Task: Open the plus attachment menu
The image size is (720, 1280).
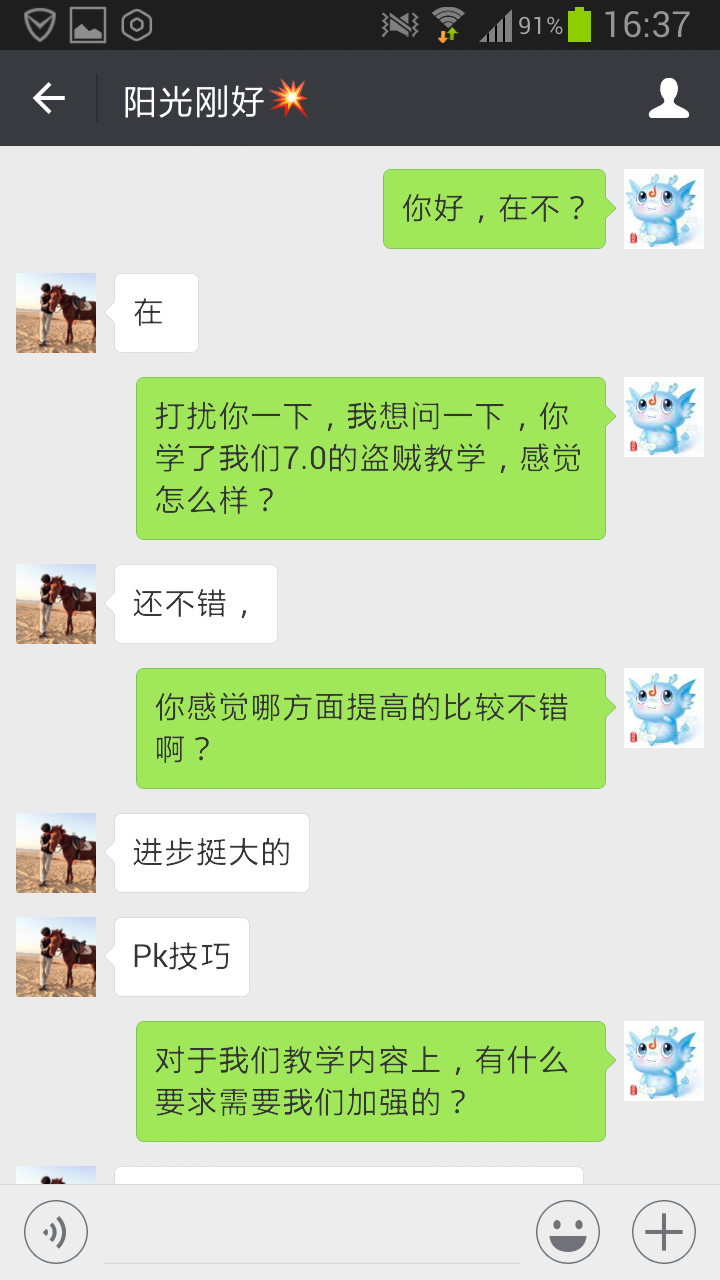Action: [664, 1232]
